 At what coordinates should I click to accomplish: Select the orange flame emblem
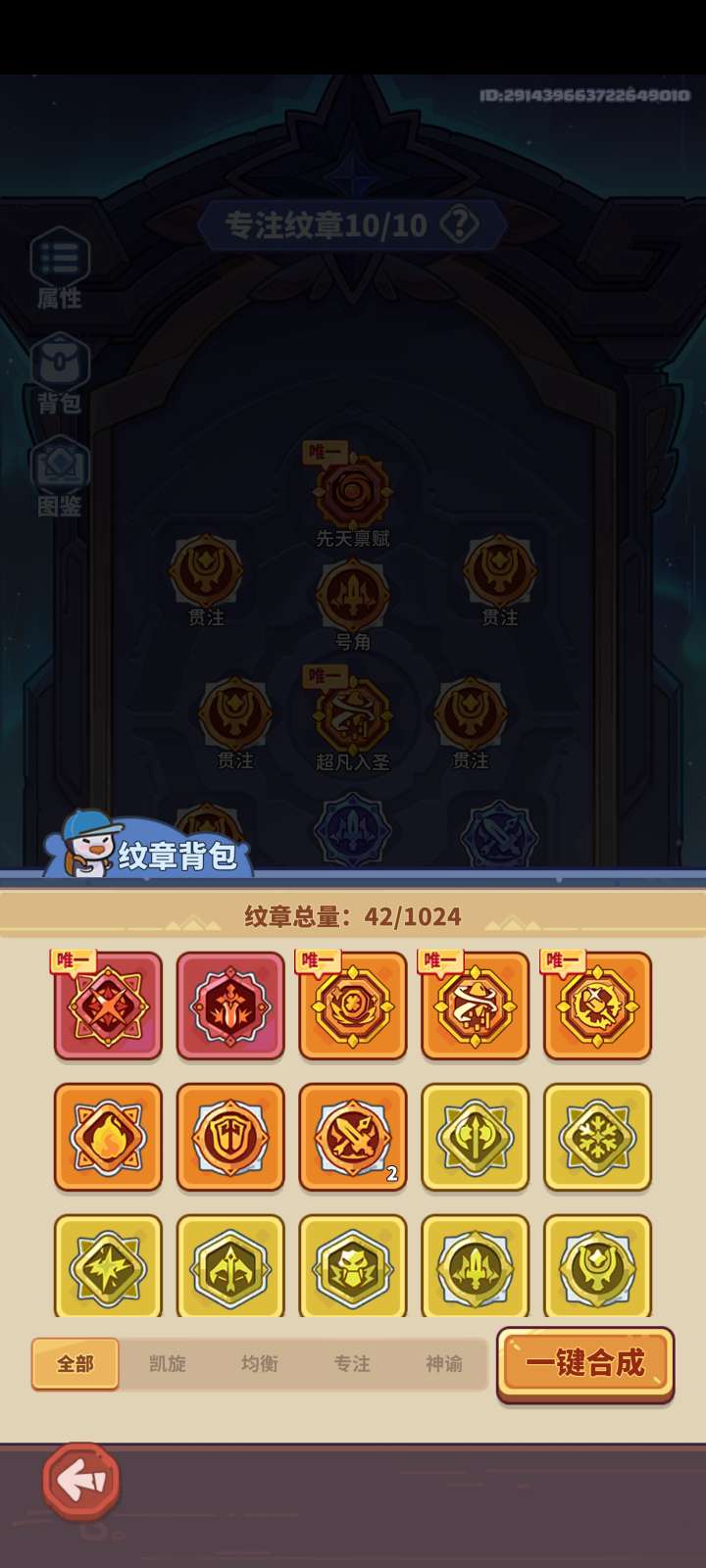pos(108,1137)
